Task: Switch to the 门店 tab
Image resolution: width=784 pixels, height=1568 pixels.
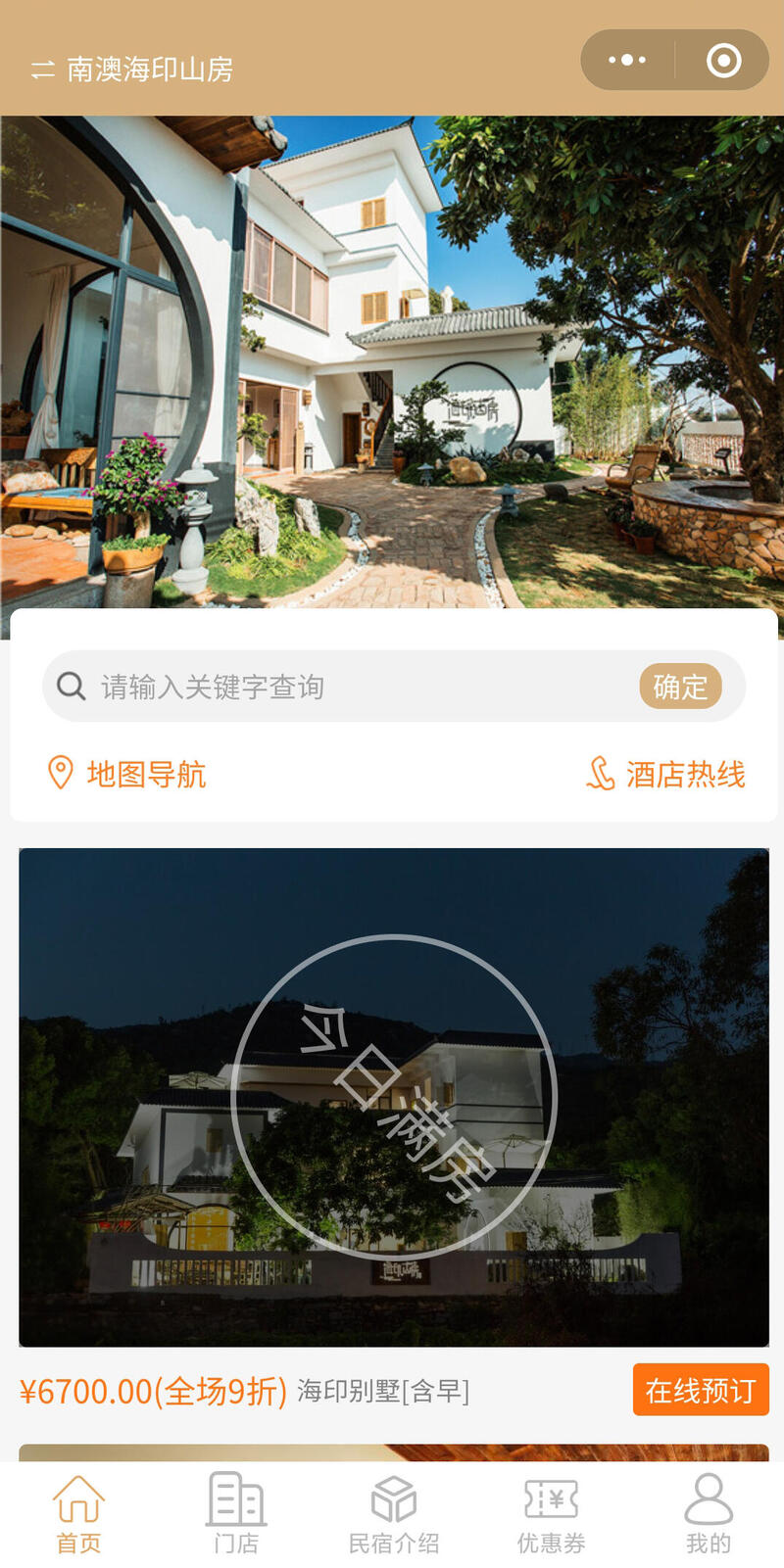Action: 236,1513
